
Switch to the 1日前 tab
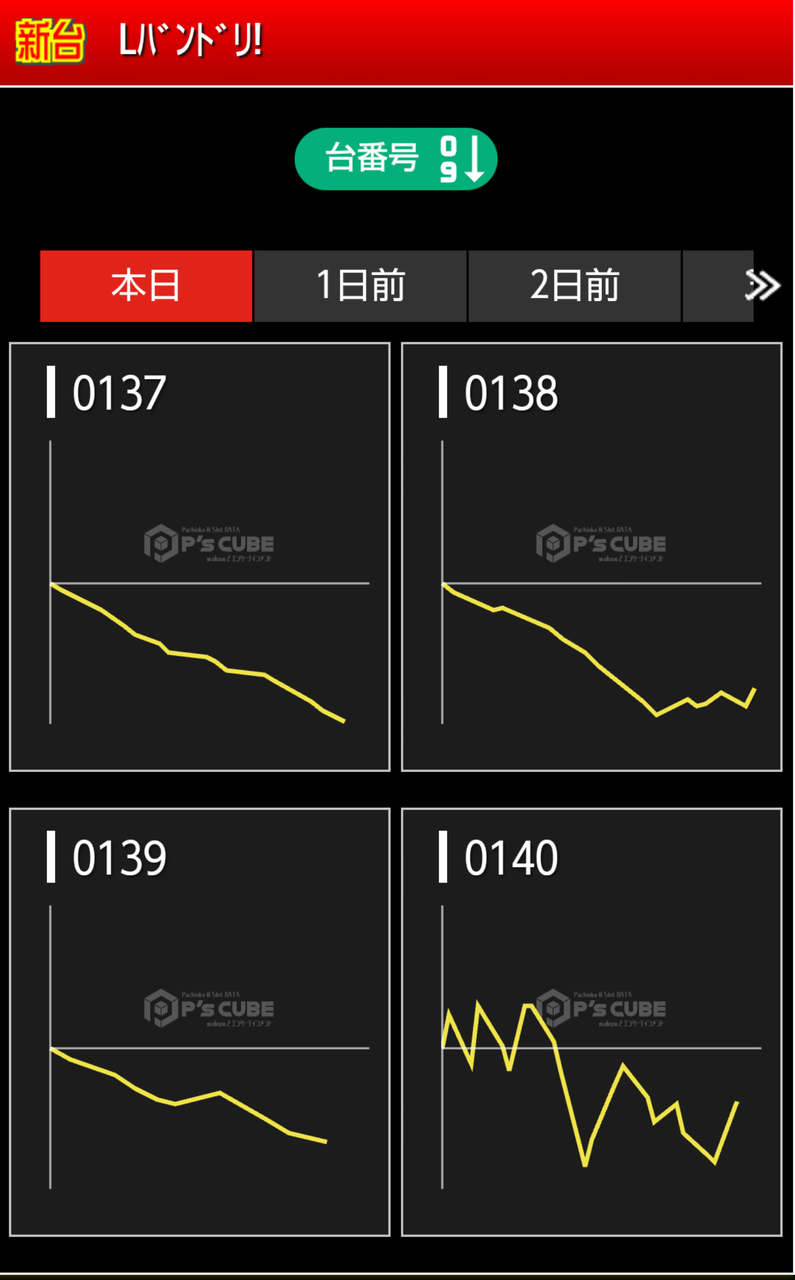[x=360, y=286]
